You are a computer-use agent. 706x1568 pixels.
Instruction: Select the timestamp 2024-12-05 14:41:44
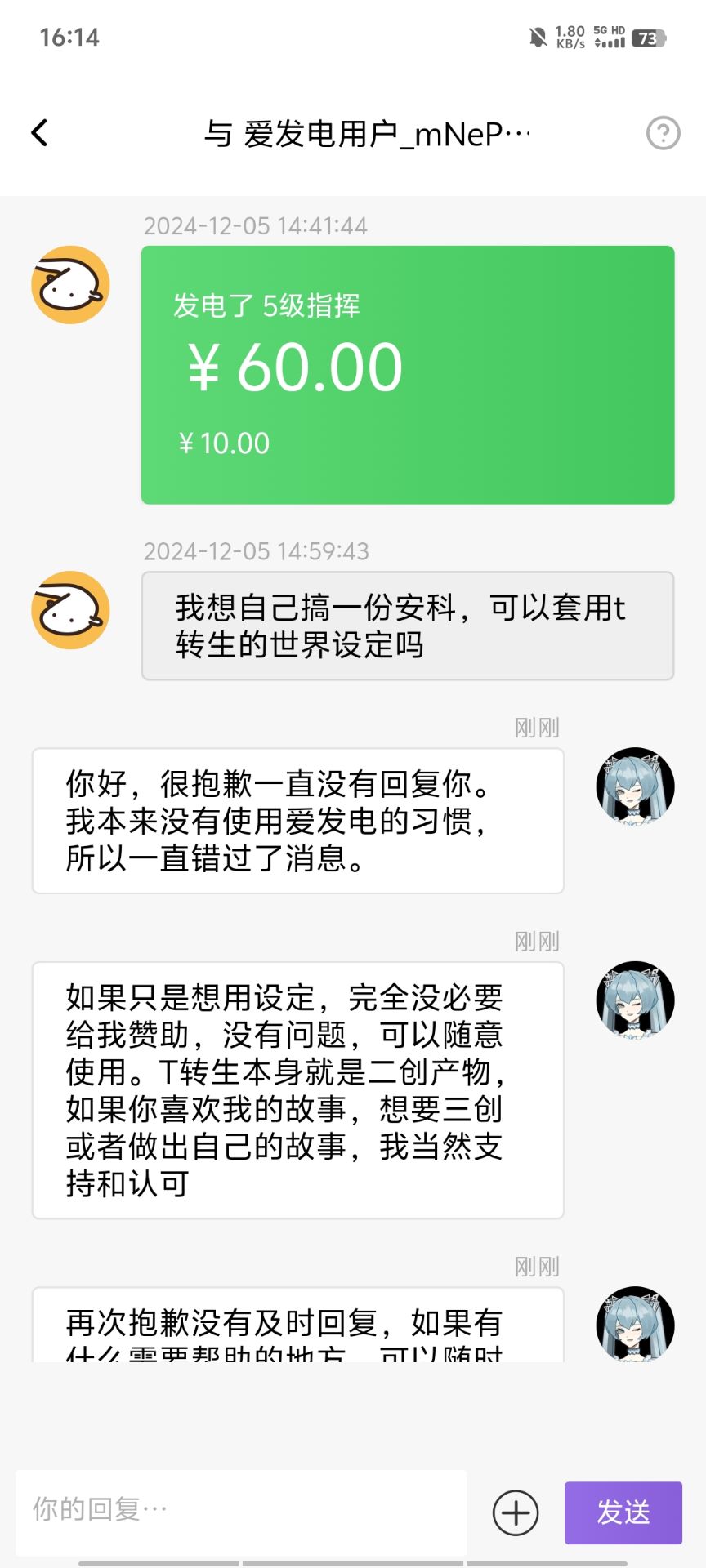(257, 226)
